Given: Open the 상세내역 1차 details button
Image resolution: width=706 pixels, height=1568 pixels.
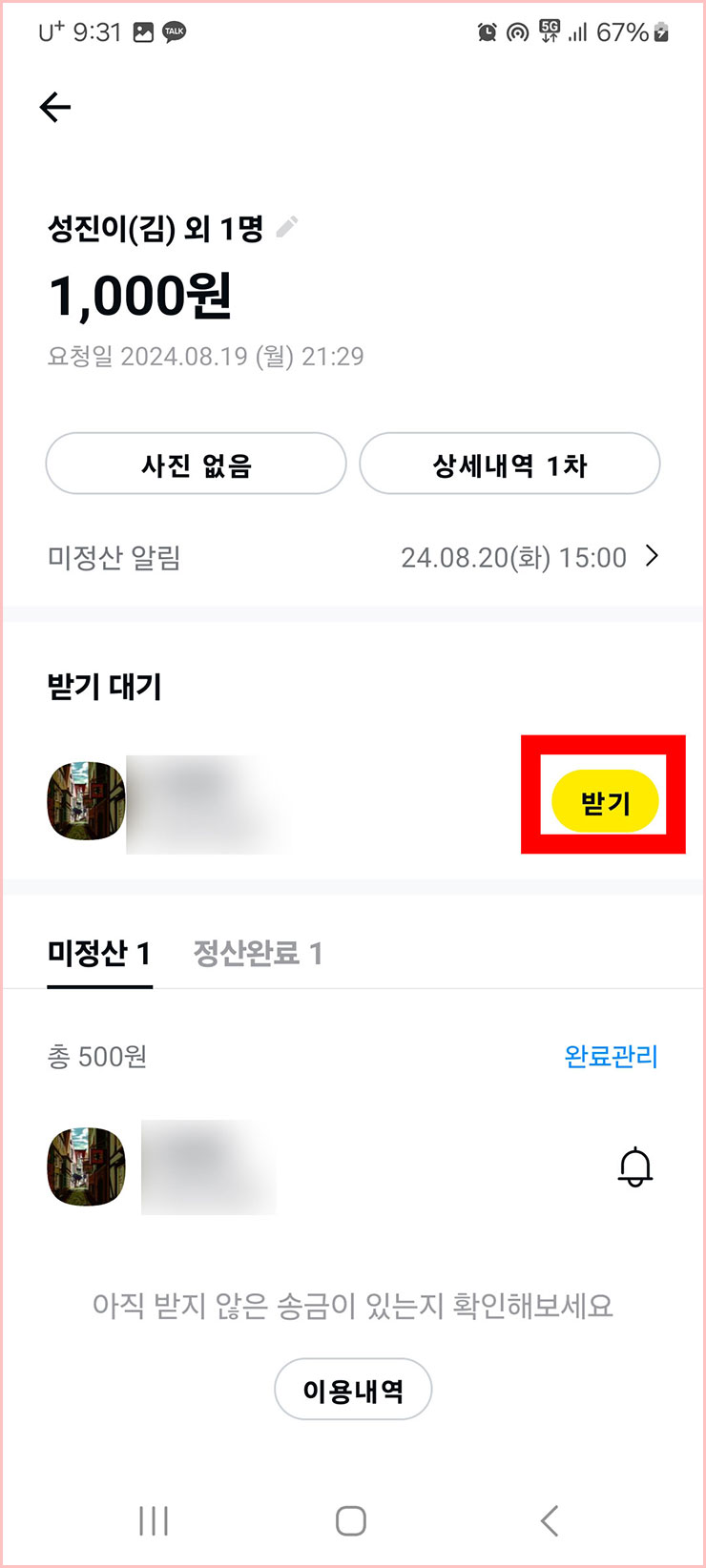Looking at the screenshot, I should (x=509, y=464).
